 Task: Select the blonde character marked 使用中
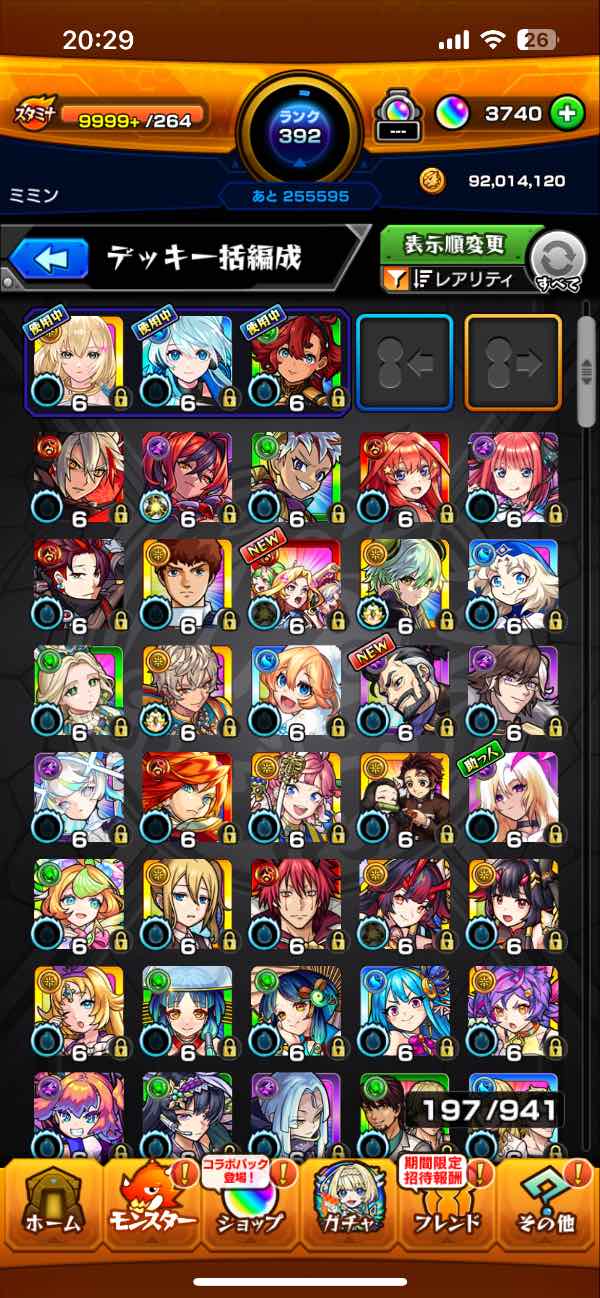pos(78,361)
